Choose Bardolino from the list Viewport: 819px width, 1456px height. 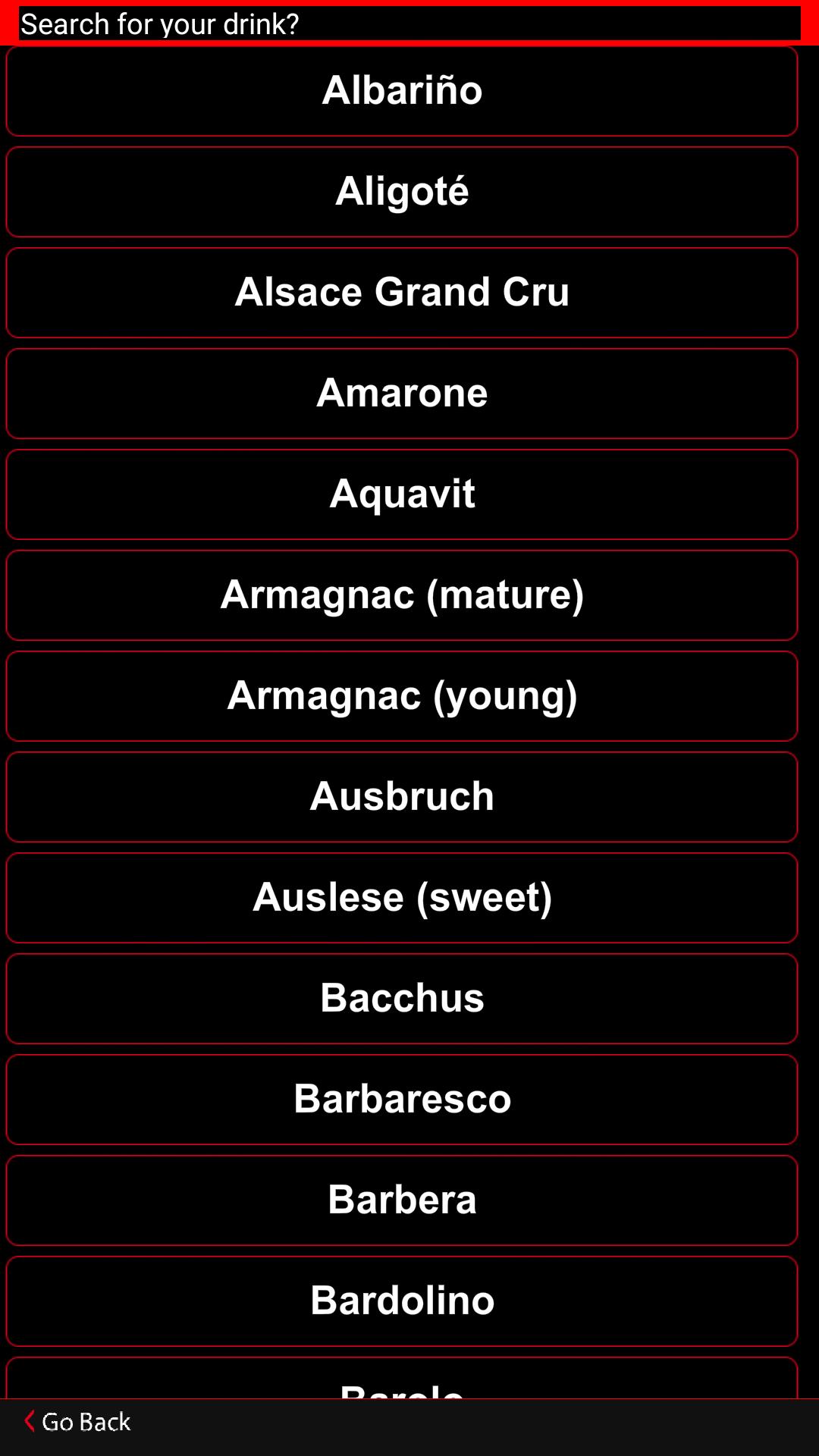point(402,1301)
